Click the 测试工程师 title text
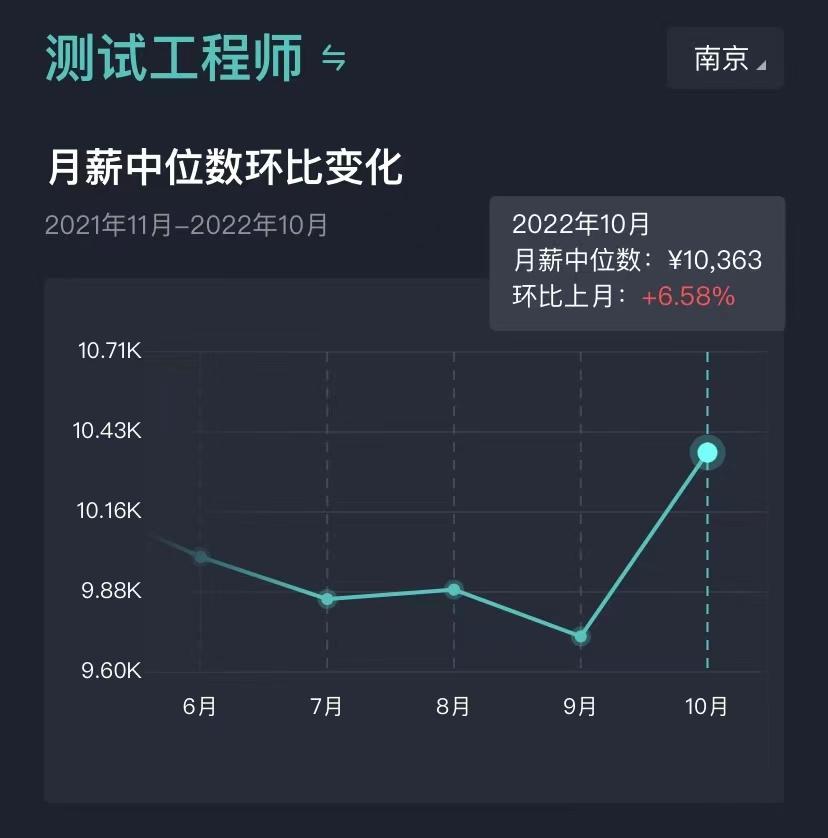This screenshot has width=828, height=838. [172, 58]
